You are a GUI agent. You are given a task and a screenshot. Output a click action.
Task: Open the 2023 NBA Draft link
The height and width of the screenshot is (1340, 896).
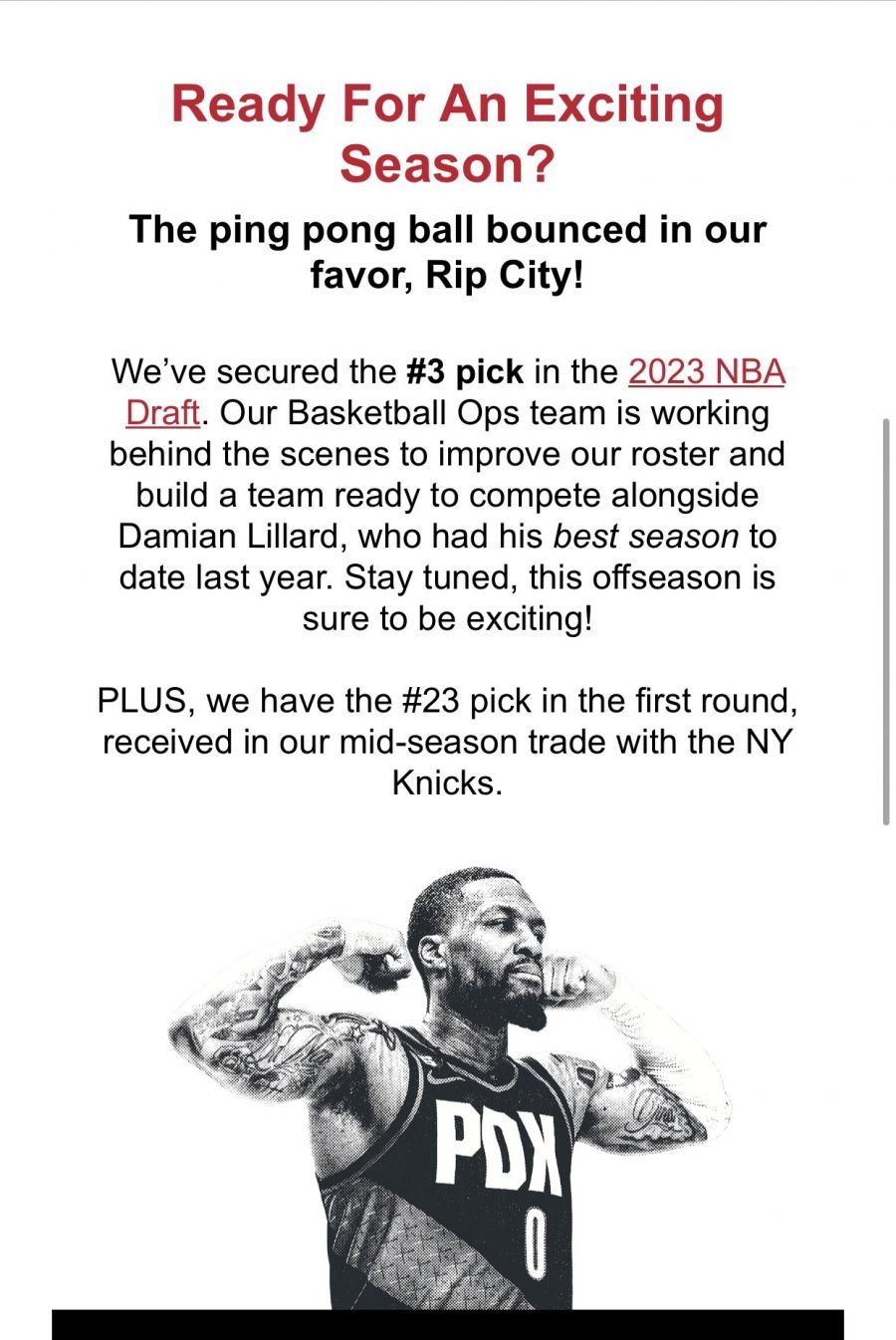coord(706,372)
